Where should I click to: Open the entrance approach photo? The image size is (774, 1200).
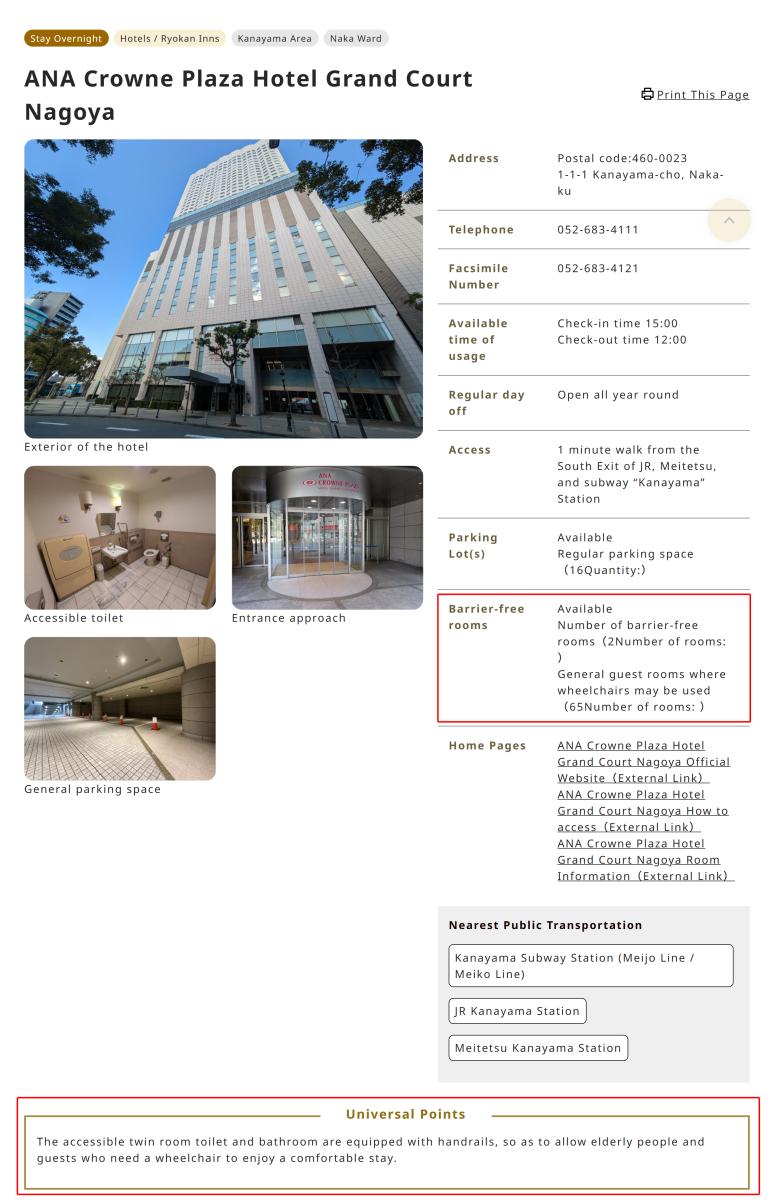click(x=327, y=537)
